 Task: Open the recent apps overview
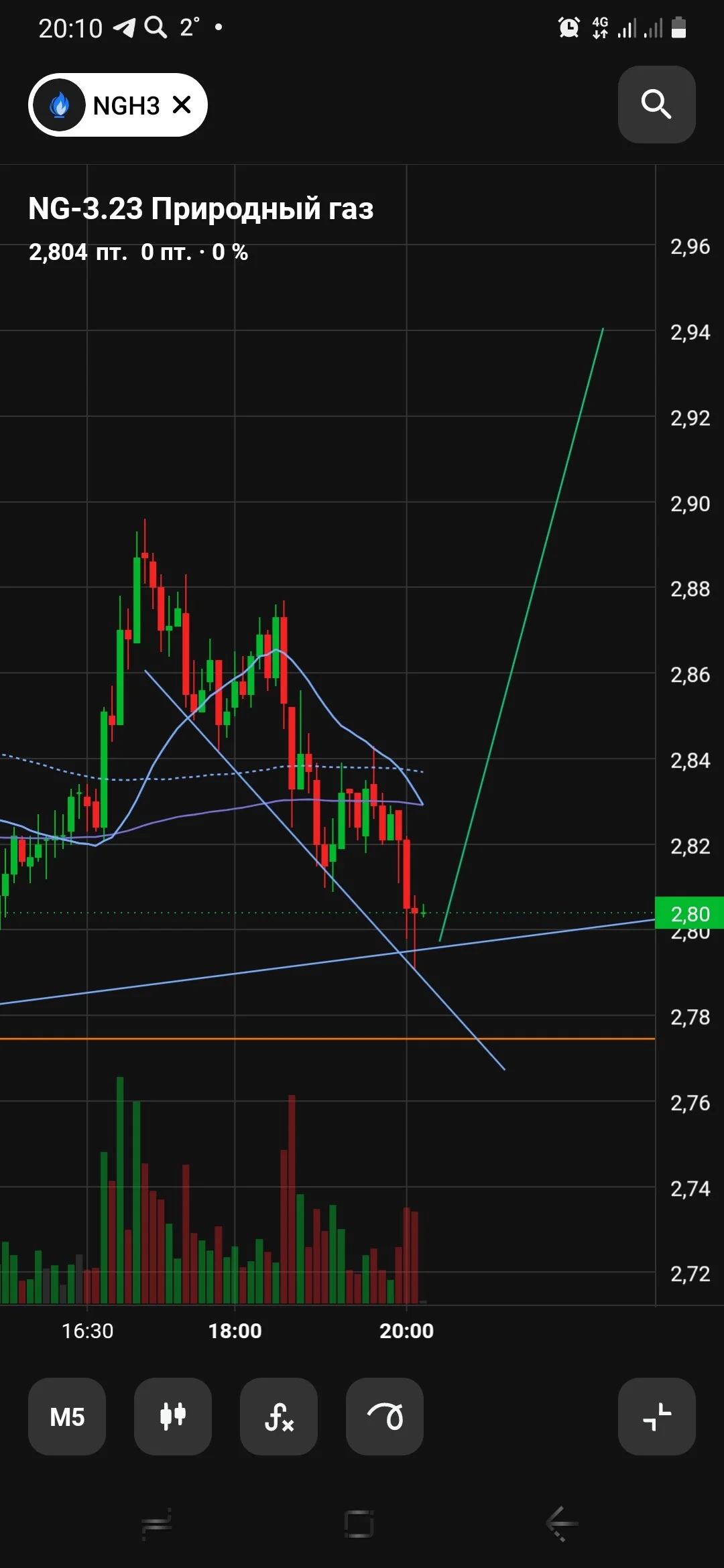point(157,1524)
